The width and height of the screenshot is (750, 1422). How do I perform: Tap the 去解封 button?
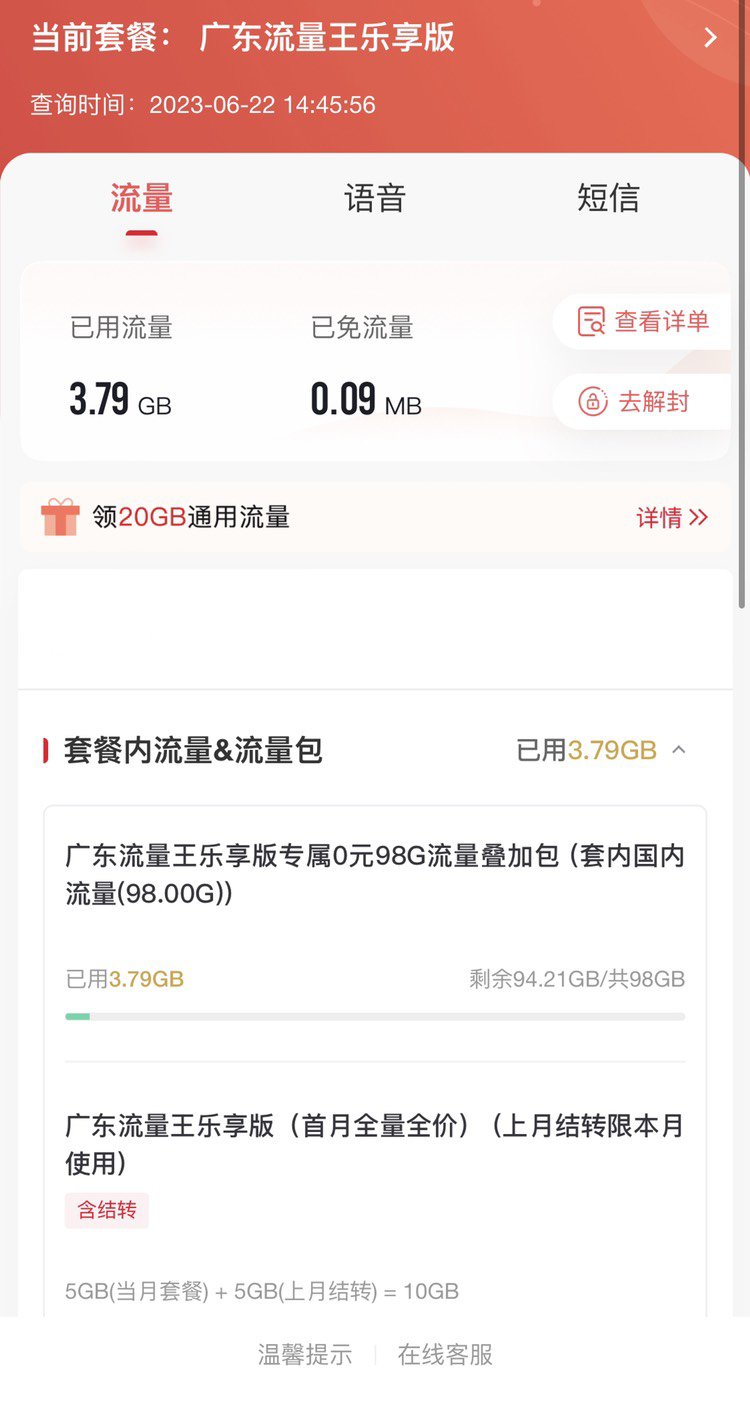(x=642, y=402)
